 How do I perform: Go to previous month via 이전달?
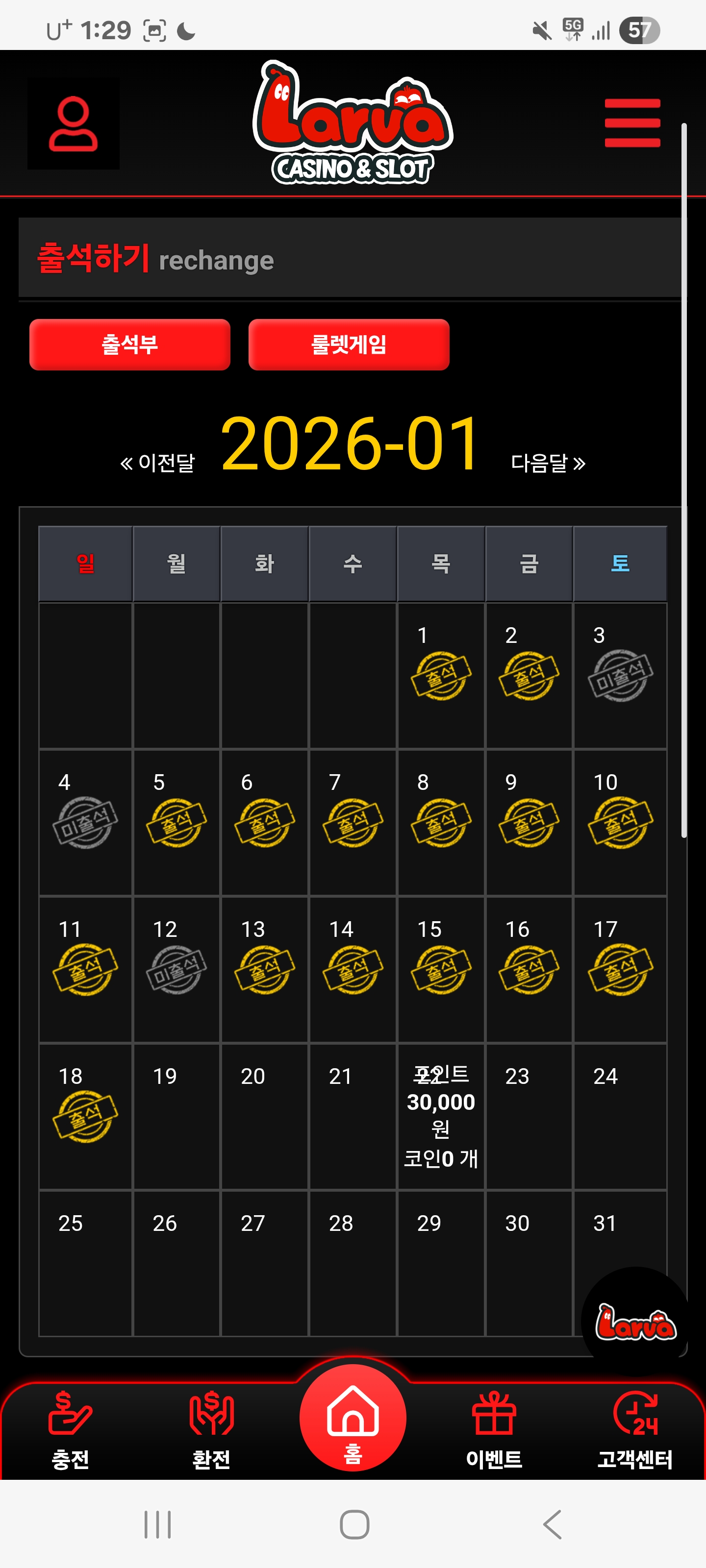point(158,463)
